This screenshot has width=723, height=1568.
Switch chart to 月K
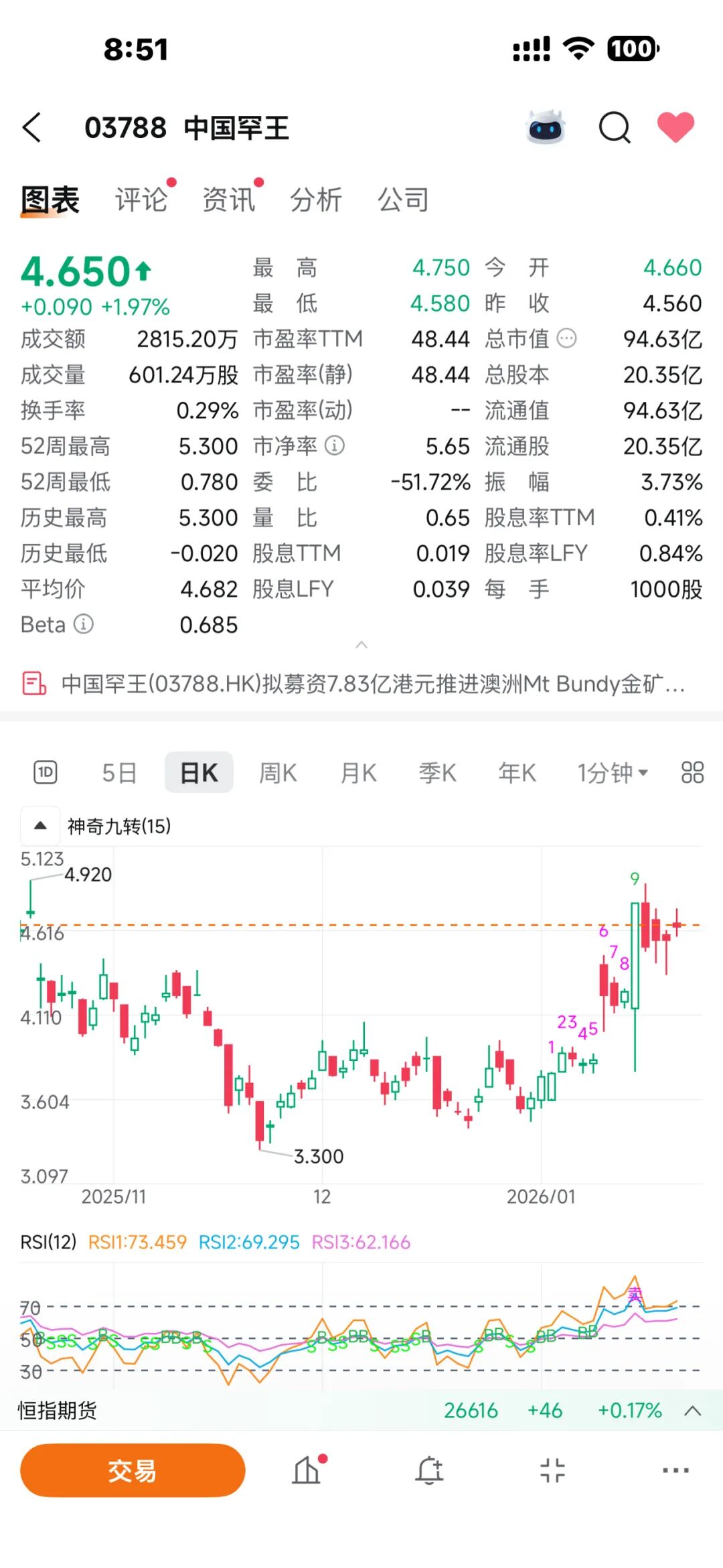pos(358,773)
